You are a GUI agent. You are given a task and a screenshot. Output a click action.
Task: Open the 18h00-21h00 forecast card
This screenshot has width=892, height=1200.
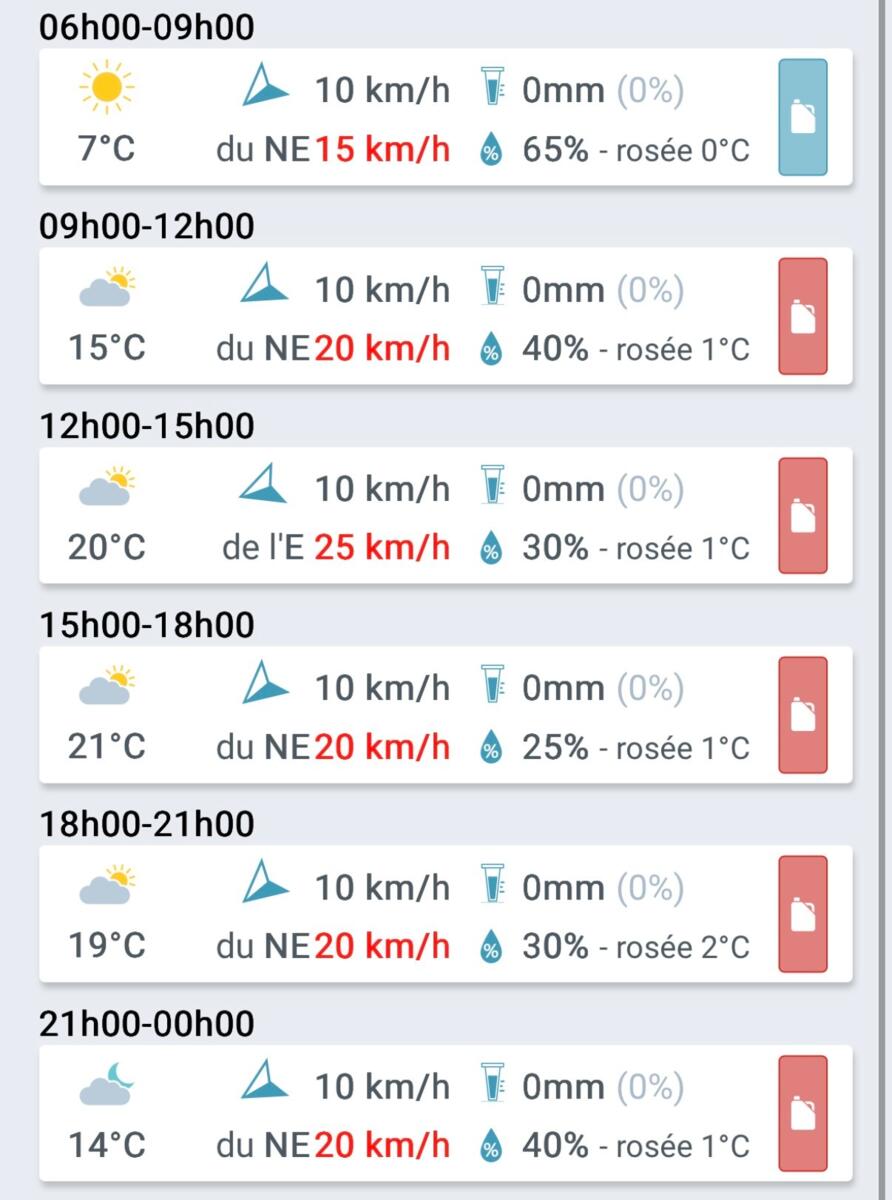click(x=446, y=913)
